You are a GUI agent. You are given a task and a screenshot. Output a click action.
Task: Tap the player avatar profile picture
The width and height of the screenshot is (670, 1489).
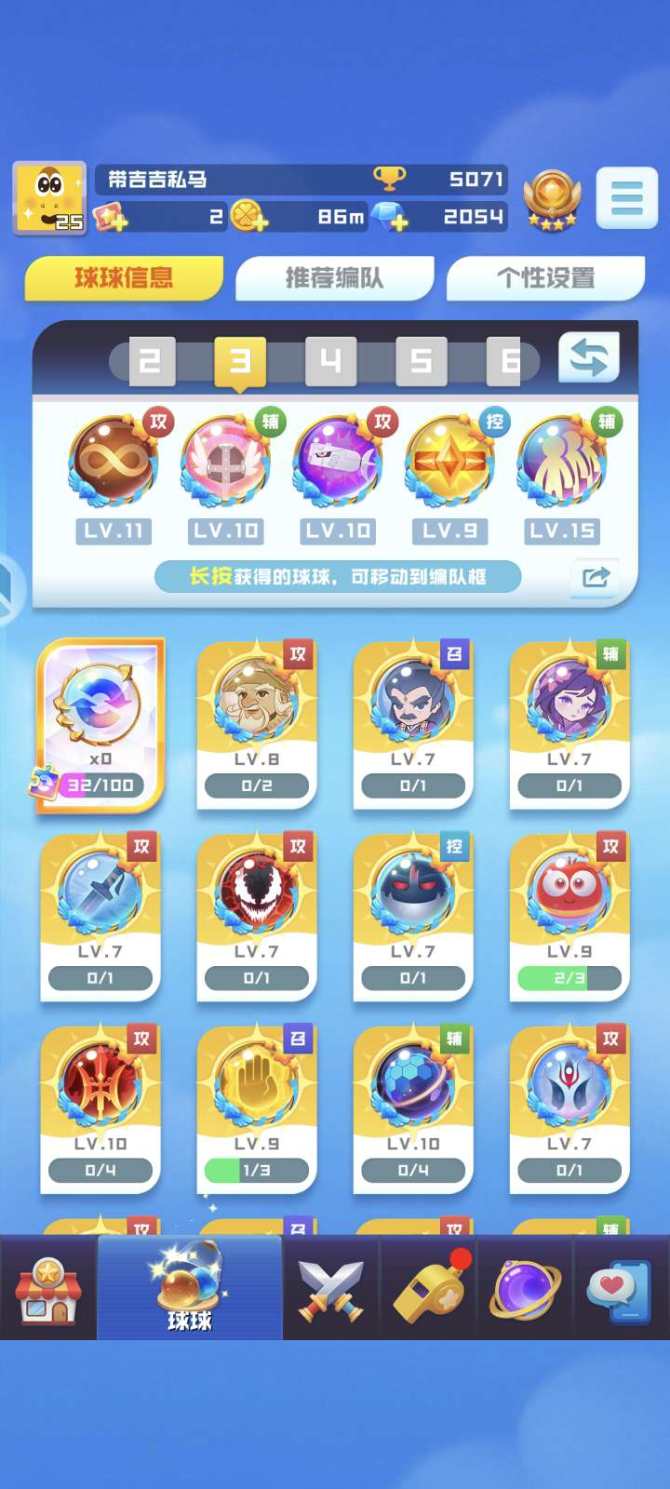[x=49, y=198]
